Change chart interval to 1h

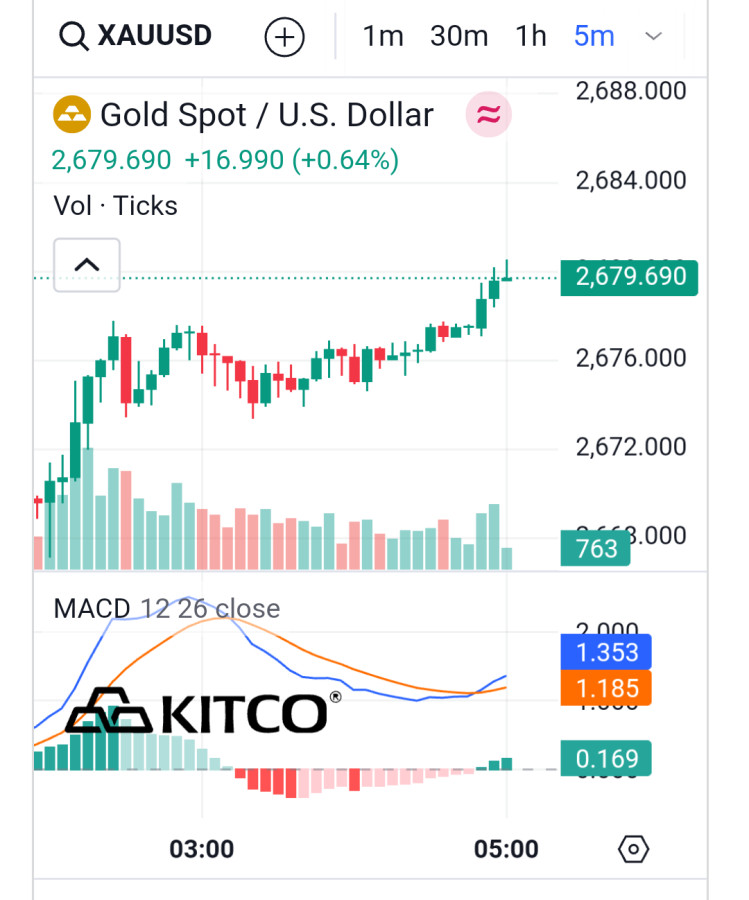click(x=531, y=37)
